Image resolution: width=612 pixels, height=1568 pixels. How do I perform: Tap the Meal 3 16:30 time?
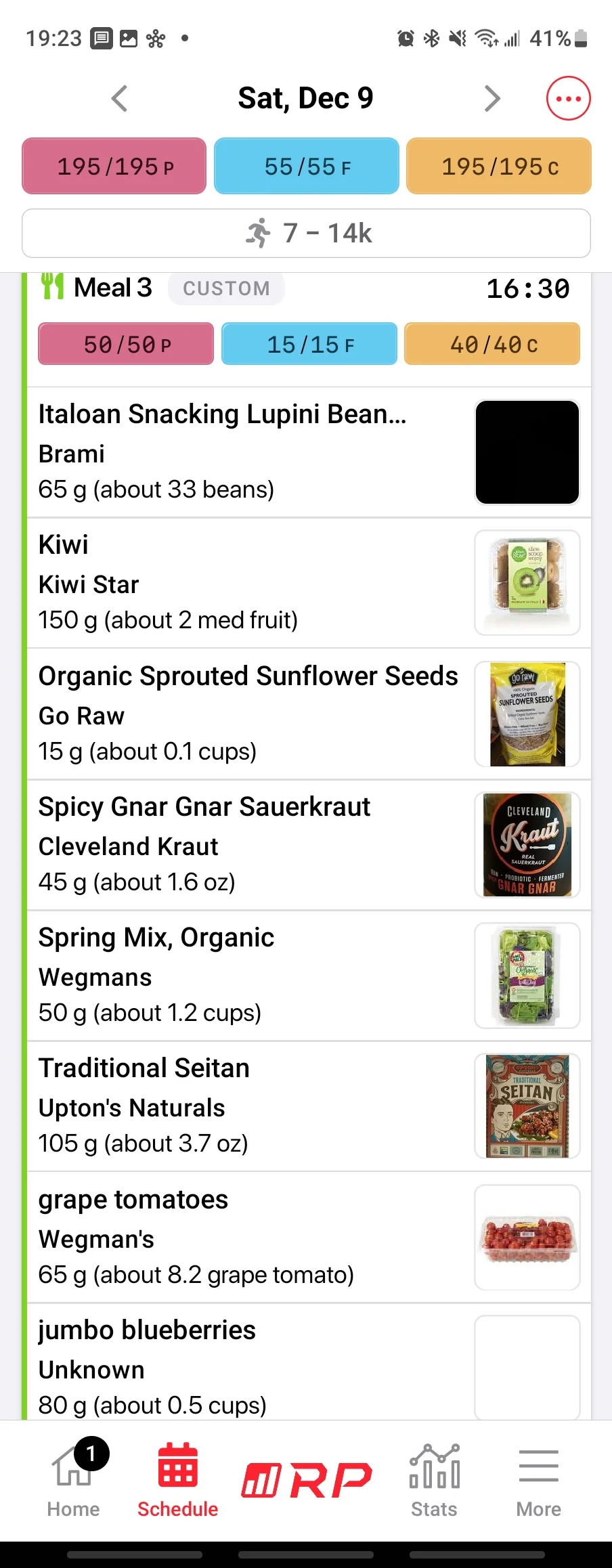pyautogui.click(x=527, y=289)
